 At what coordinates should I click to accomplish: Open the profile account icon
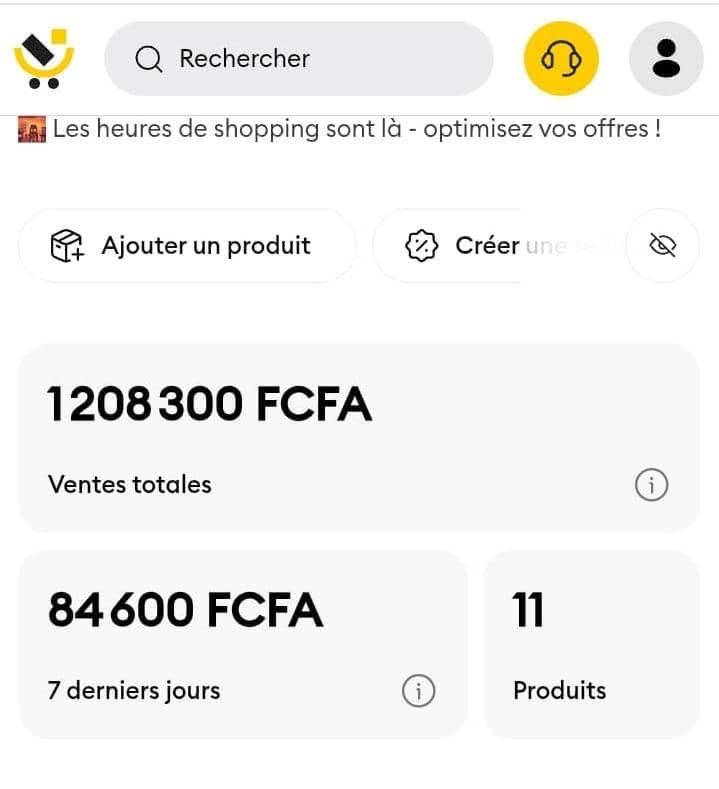pos(665,59)
